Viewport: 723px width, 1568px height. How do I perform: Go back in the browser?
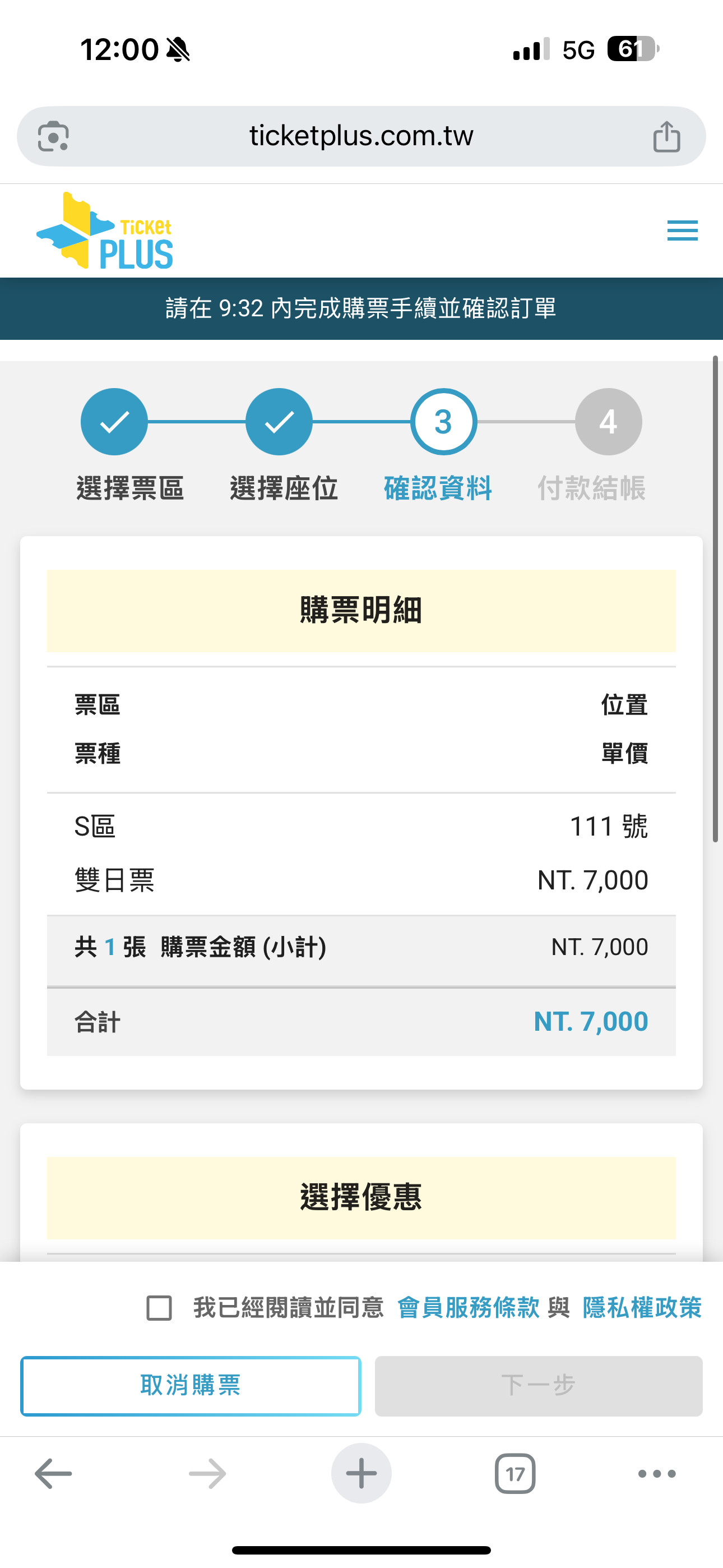coord(54,1474)
